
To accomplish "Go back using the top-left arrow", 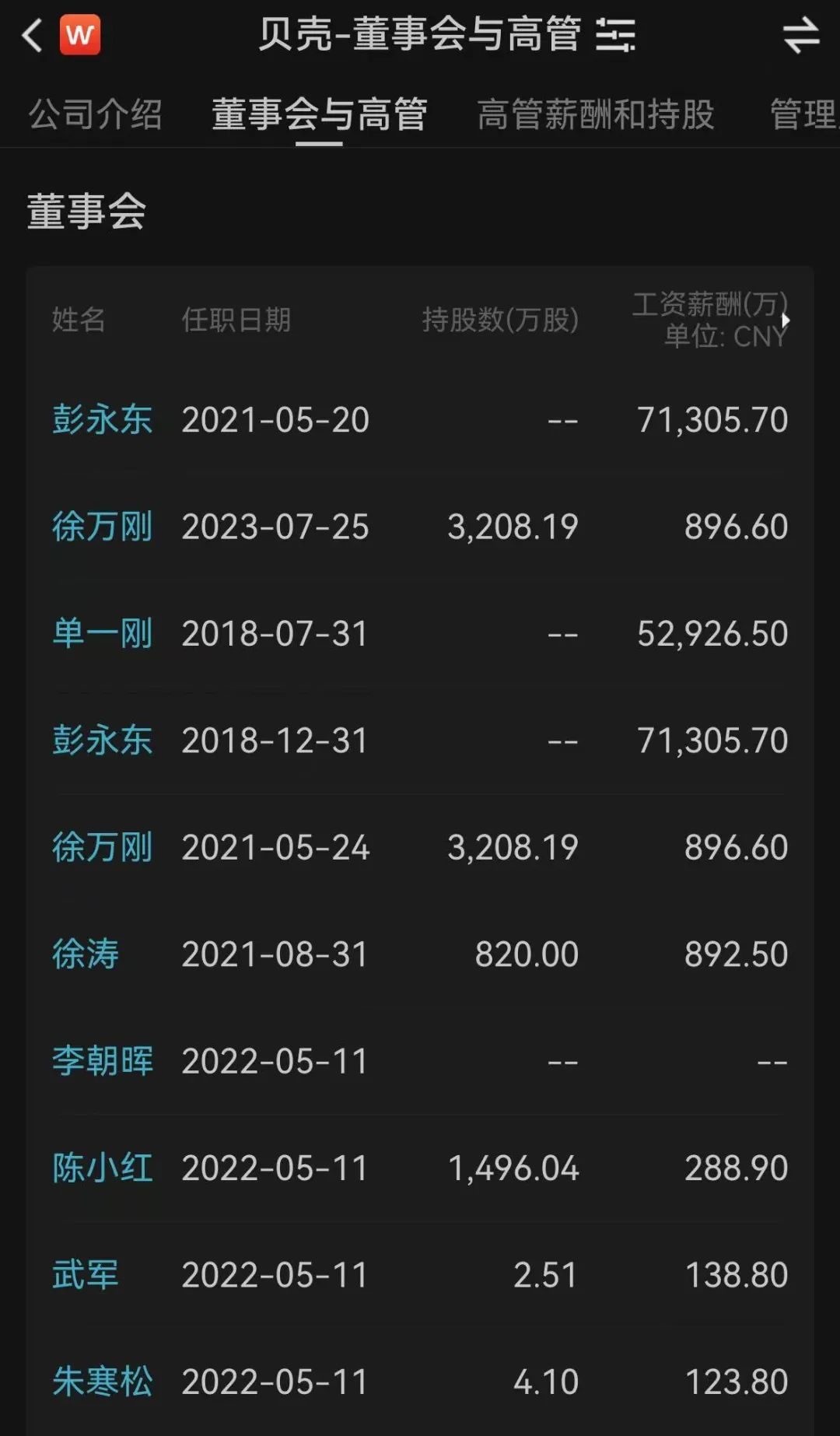I will tap(33, 35).
